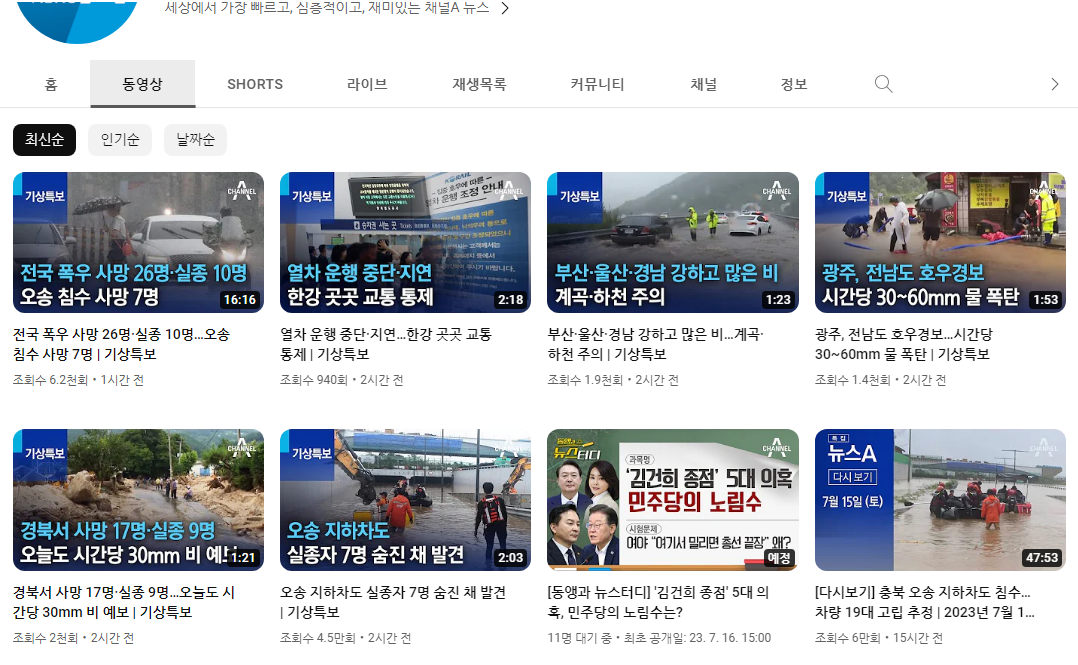
Task: Open the SHORTS tab
Action: 255,84
